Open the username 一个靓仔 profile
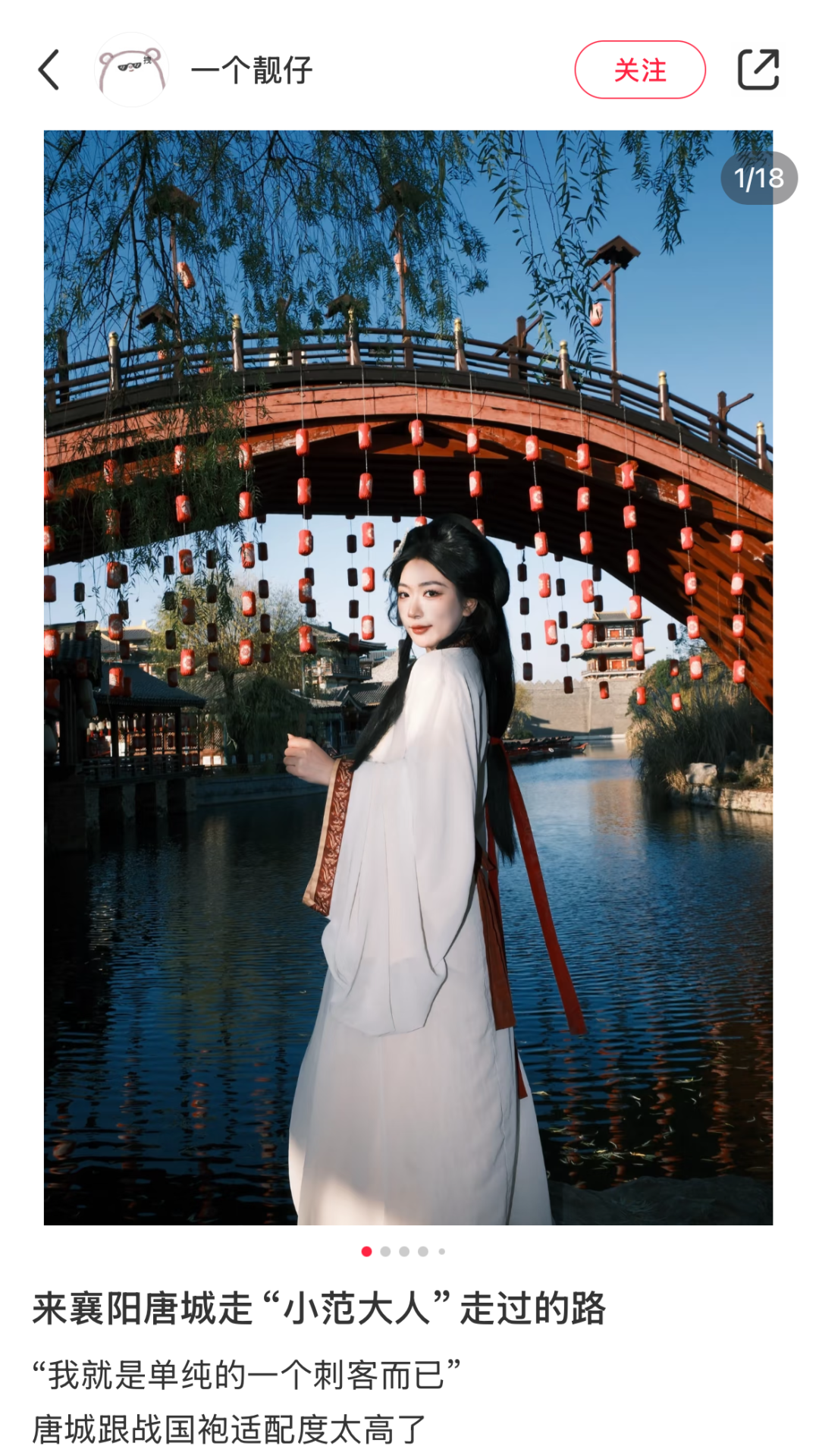 point(252,71)
